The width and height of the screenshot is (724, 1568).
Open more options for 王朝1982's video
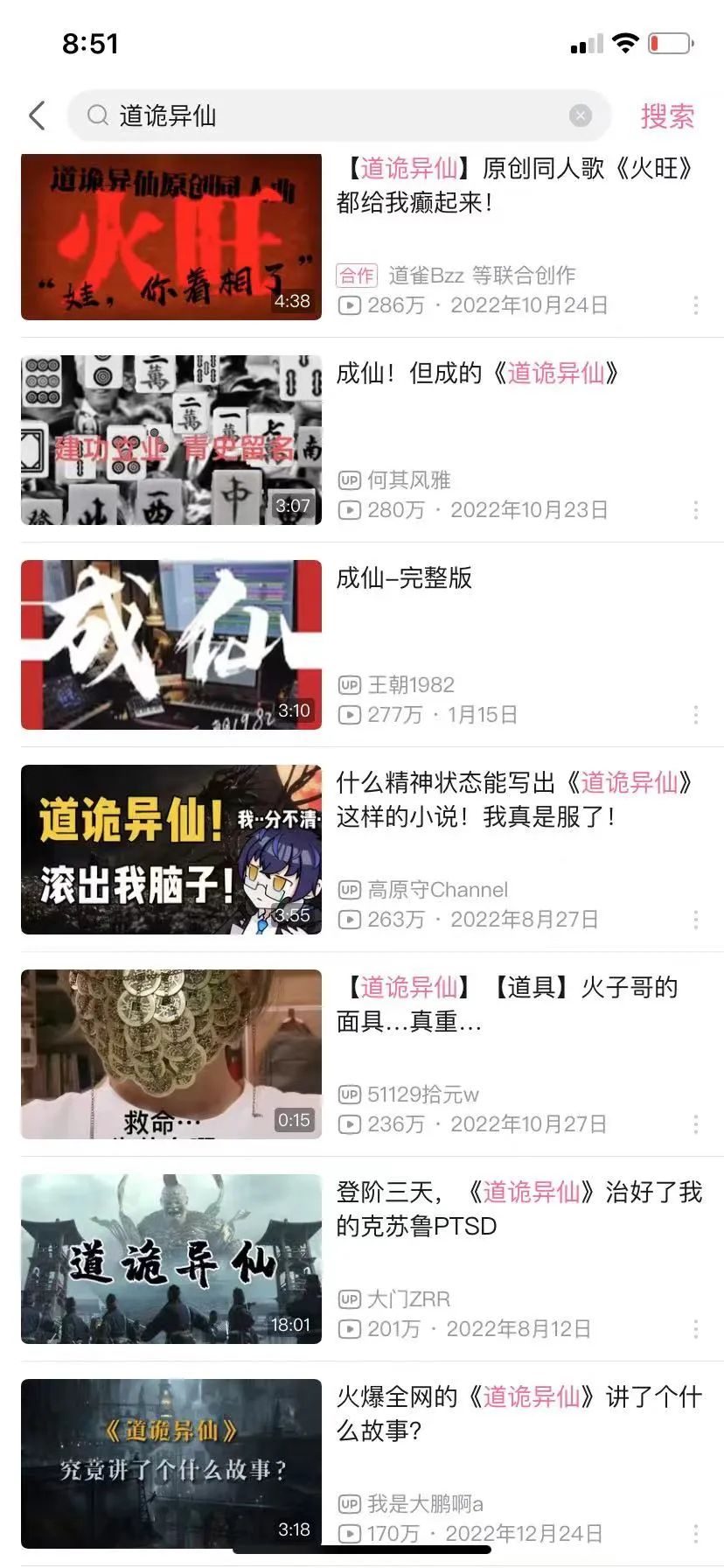coord(695,714)
